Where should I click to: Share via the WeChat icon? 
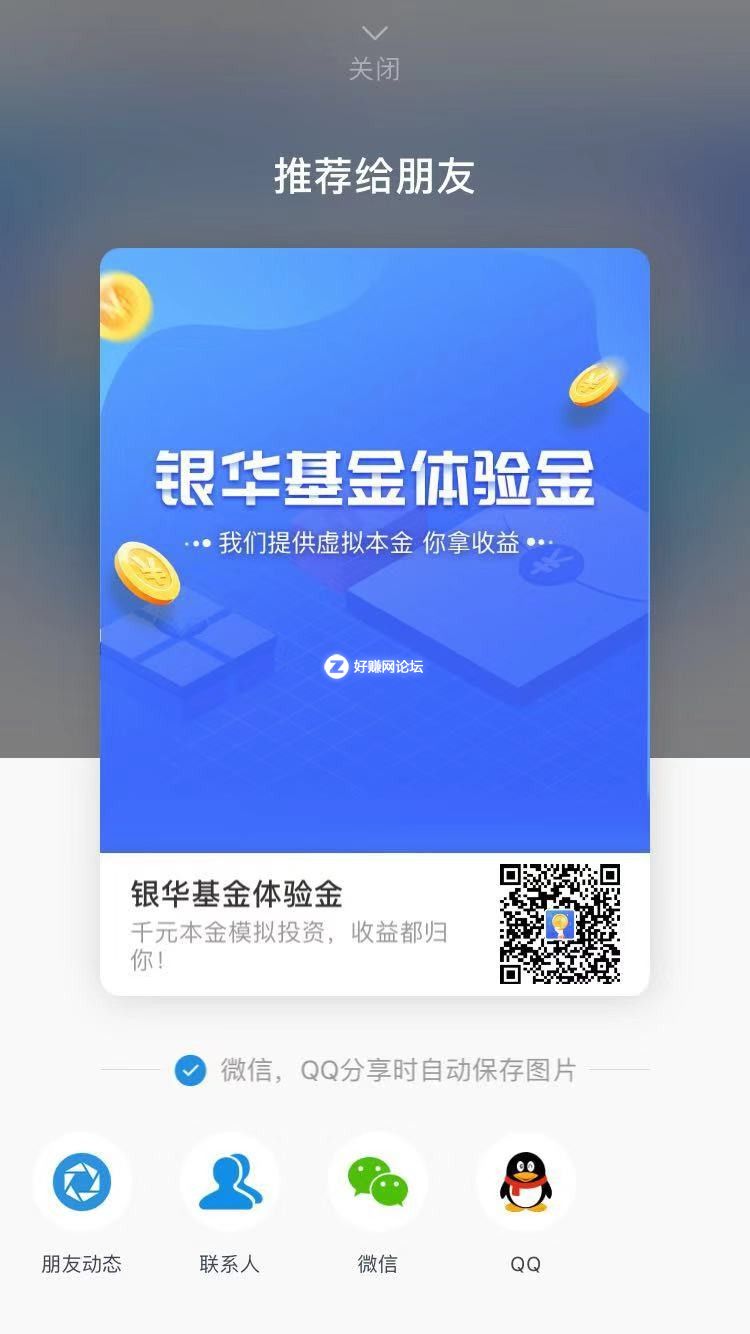coord(377,1181)
